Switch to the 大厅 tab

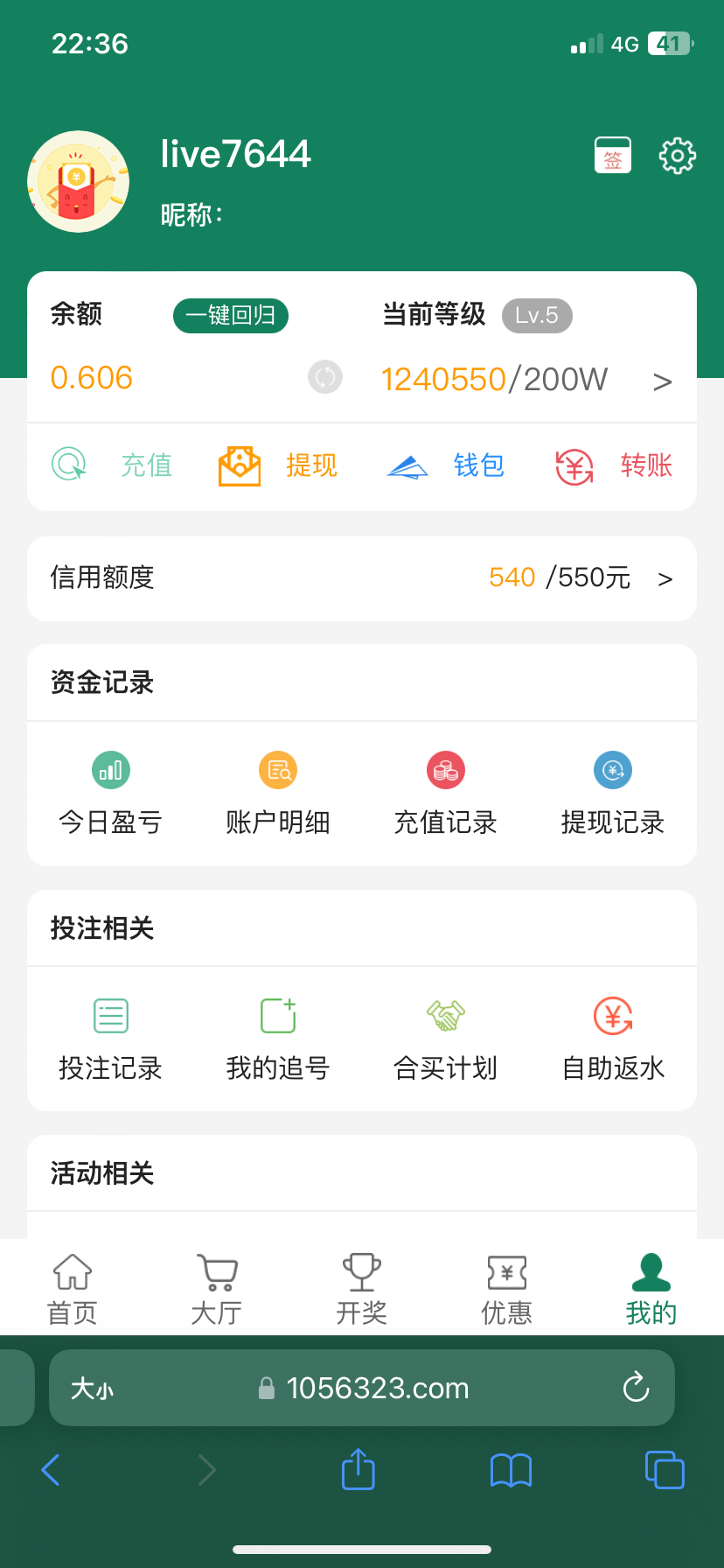[217, 1286]
